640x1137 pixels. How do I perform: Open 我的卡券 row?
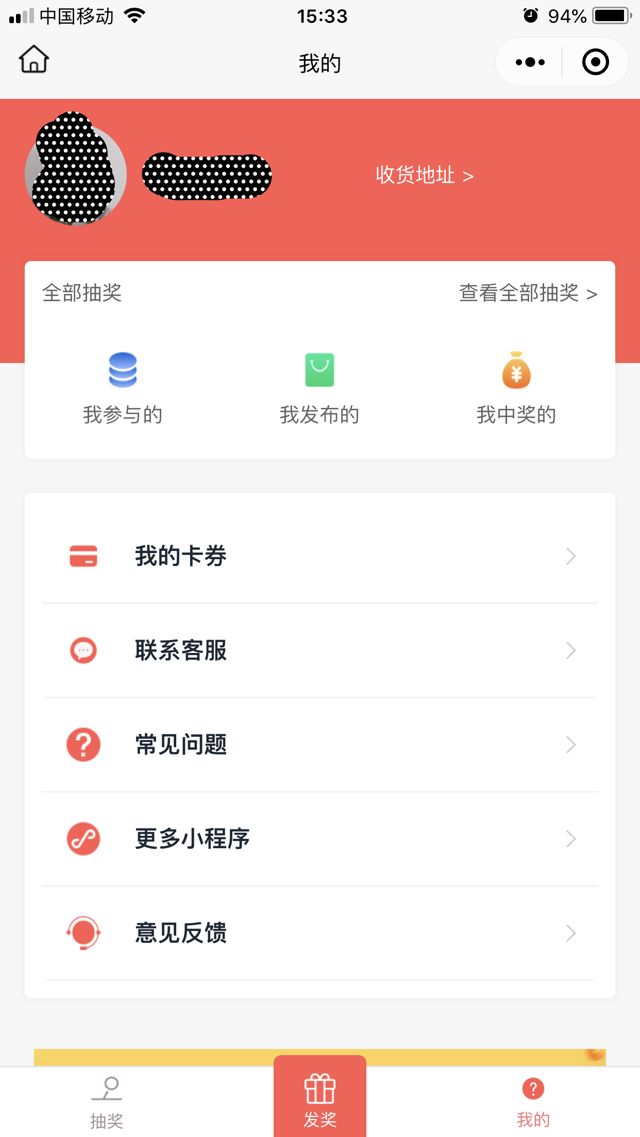point(320,556)
